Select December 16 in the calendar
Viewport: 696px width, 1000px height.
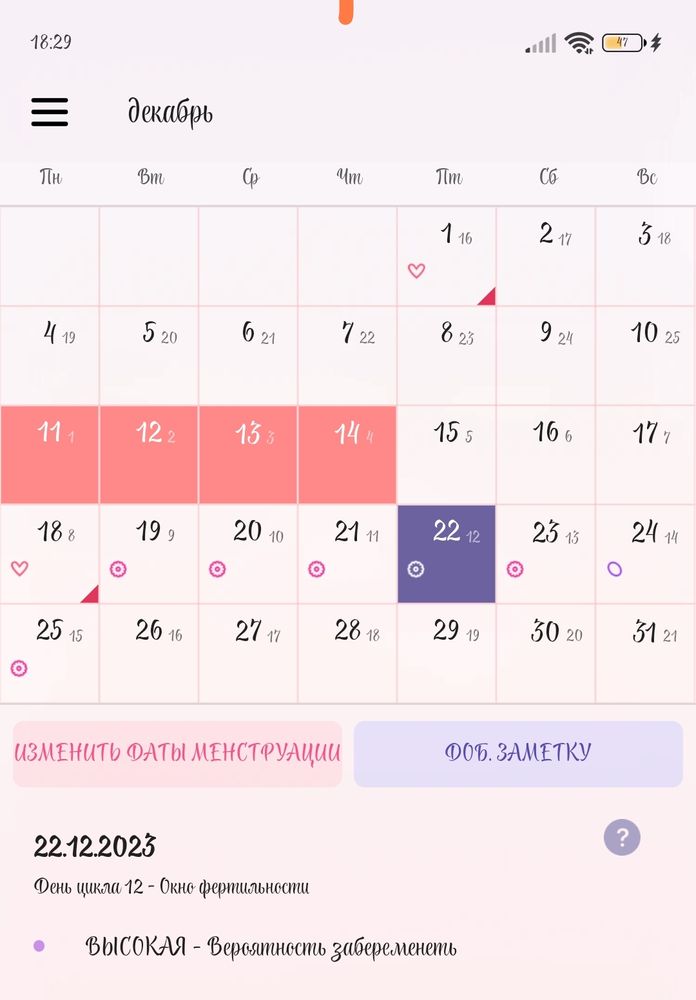[546, 454]
